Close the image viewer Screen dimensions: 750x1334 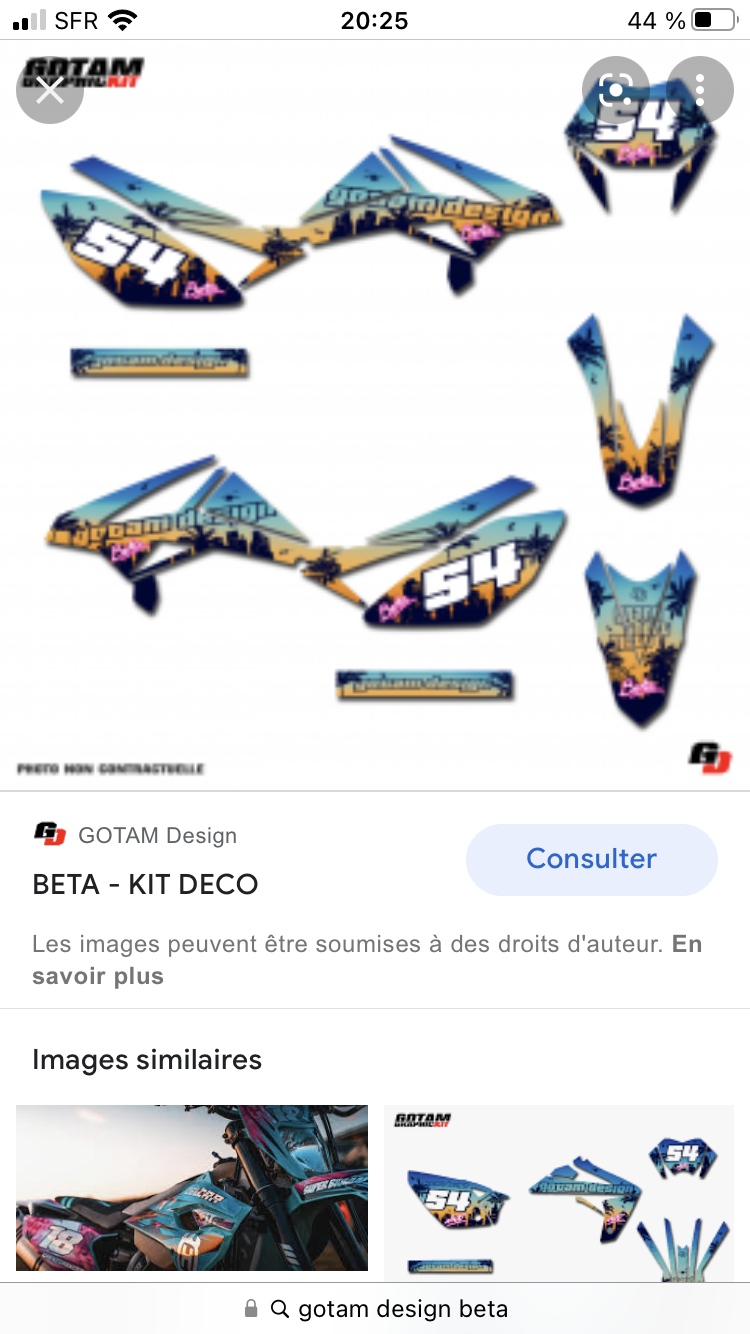tap(49, 91)
